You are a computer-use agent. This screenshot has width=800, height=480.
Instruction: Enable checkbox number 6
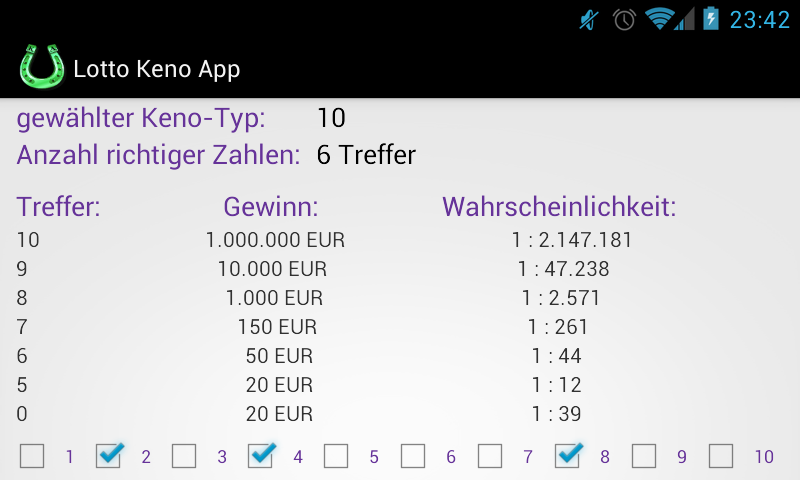(413, 456)
